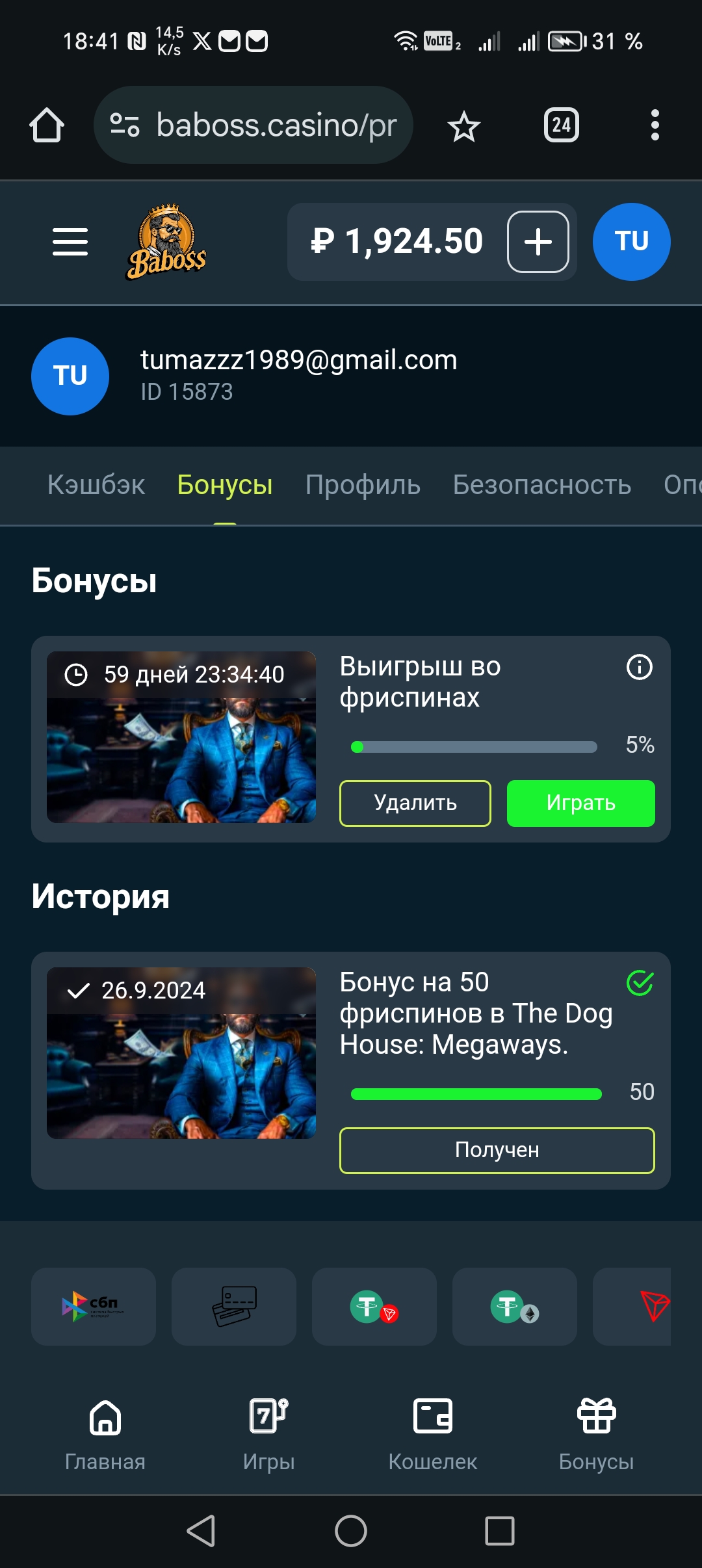Tap the plus button to deposit funds

[538, 242]
